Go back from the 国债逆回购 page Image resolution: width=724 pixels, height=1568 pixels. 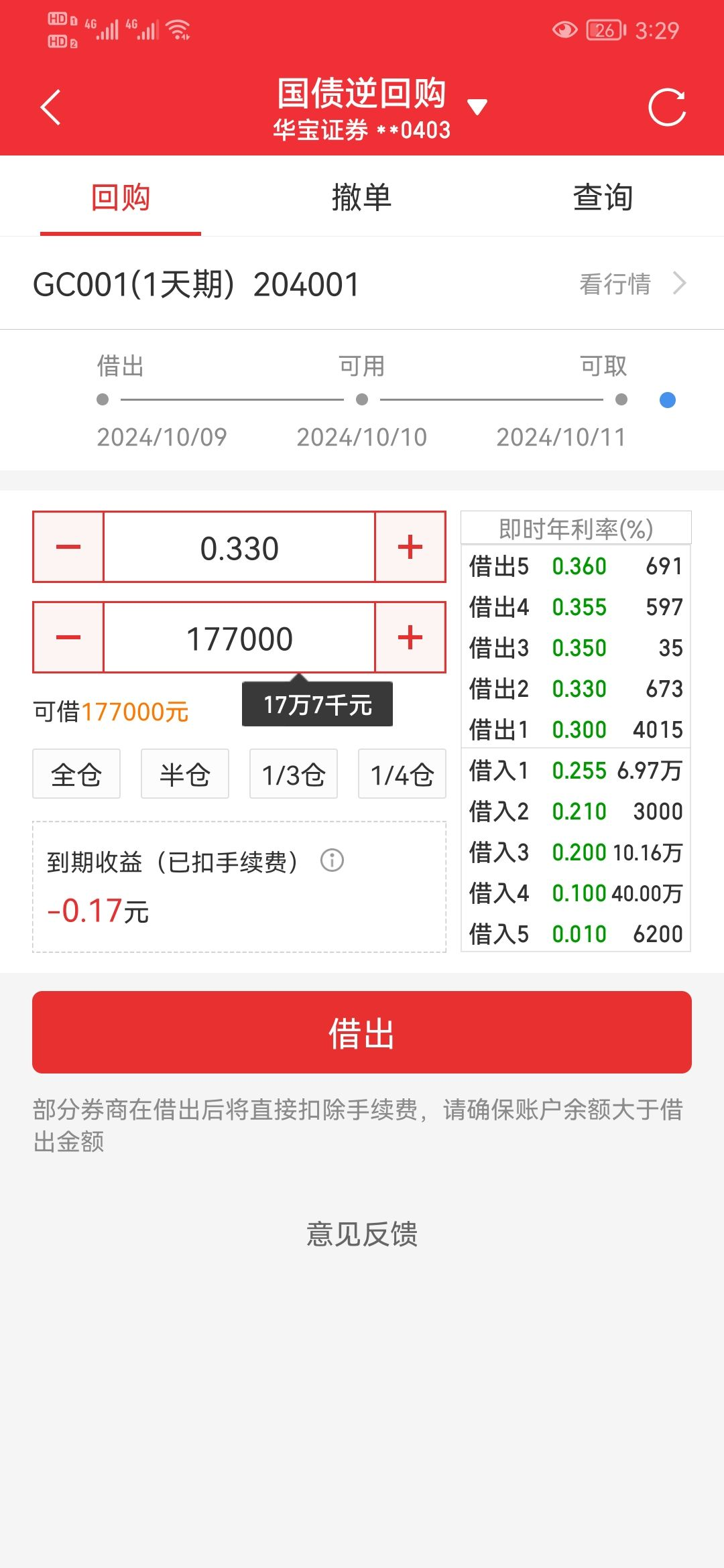pyautogui.click(x=51, y=107)
